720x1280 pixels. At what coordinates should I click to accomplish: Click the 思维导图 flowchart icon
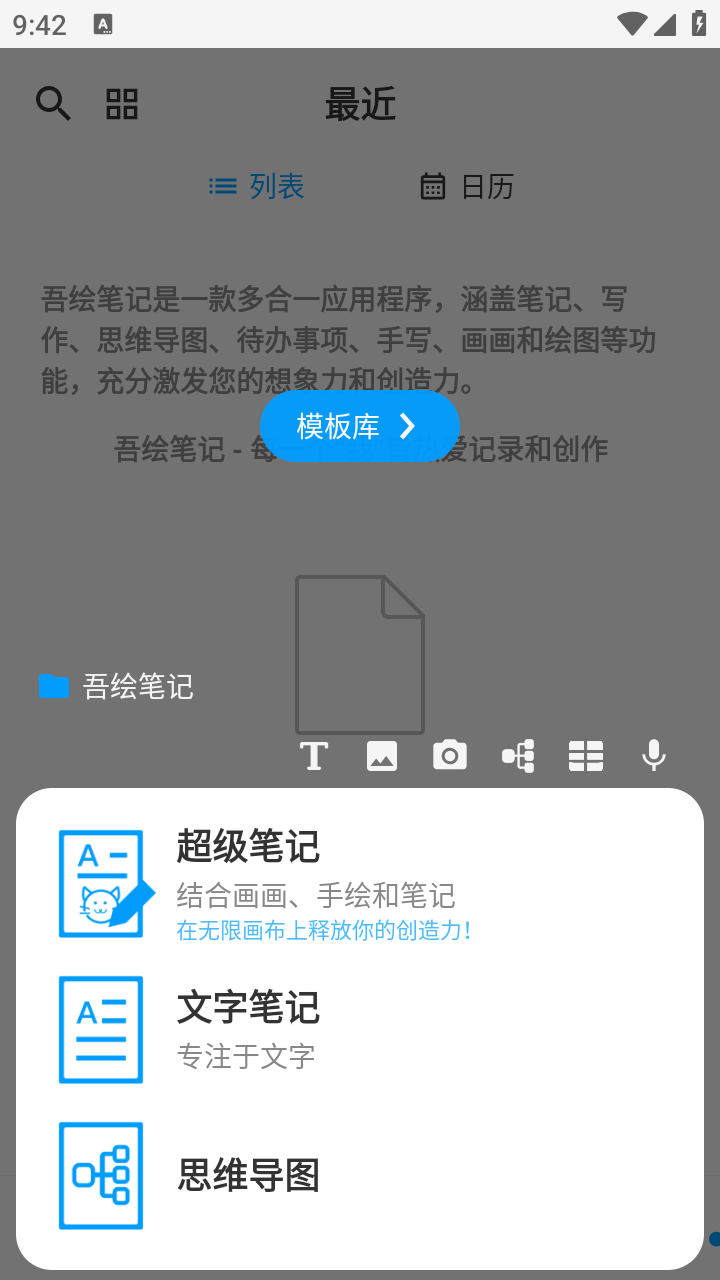(x=101, y=1175)
